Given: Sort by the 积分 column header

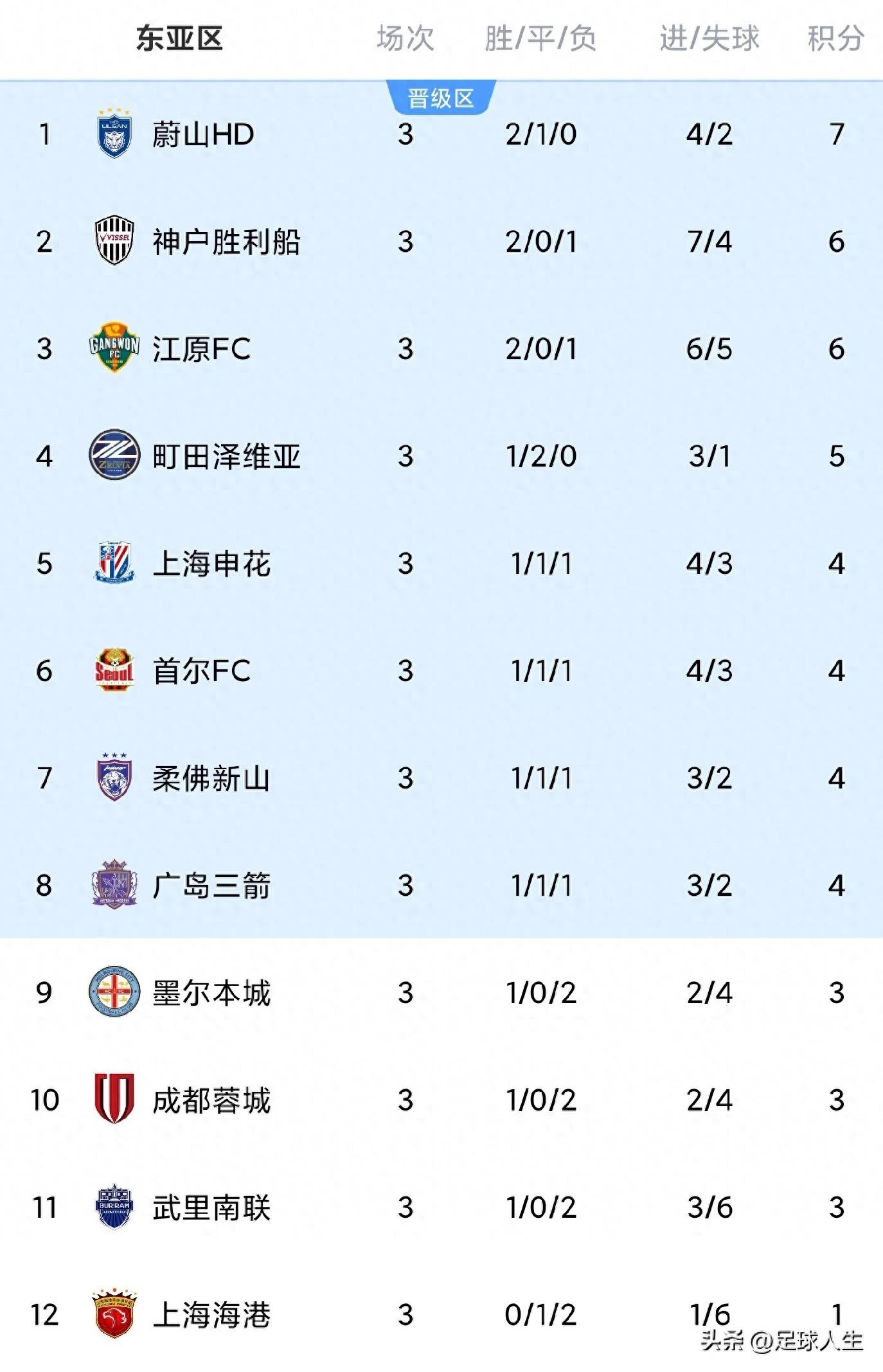Looking at the screenshot, I should (834, 39).
